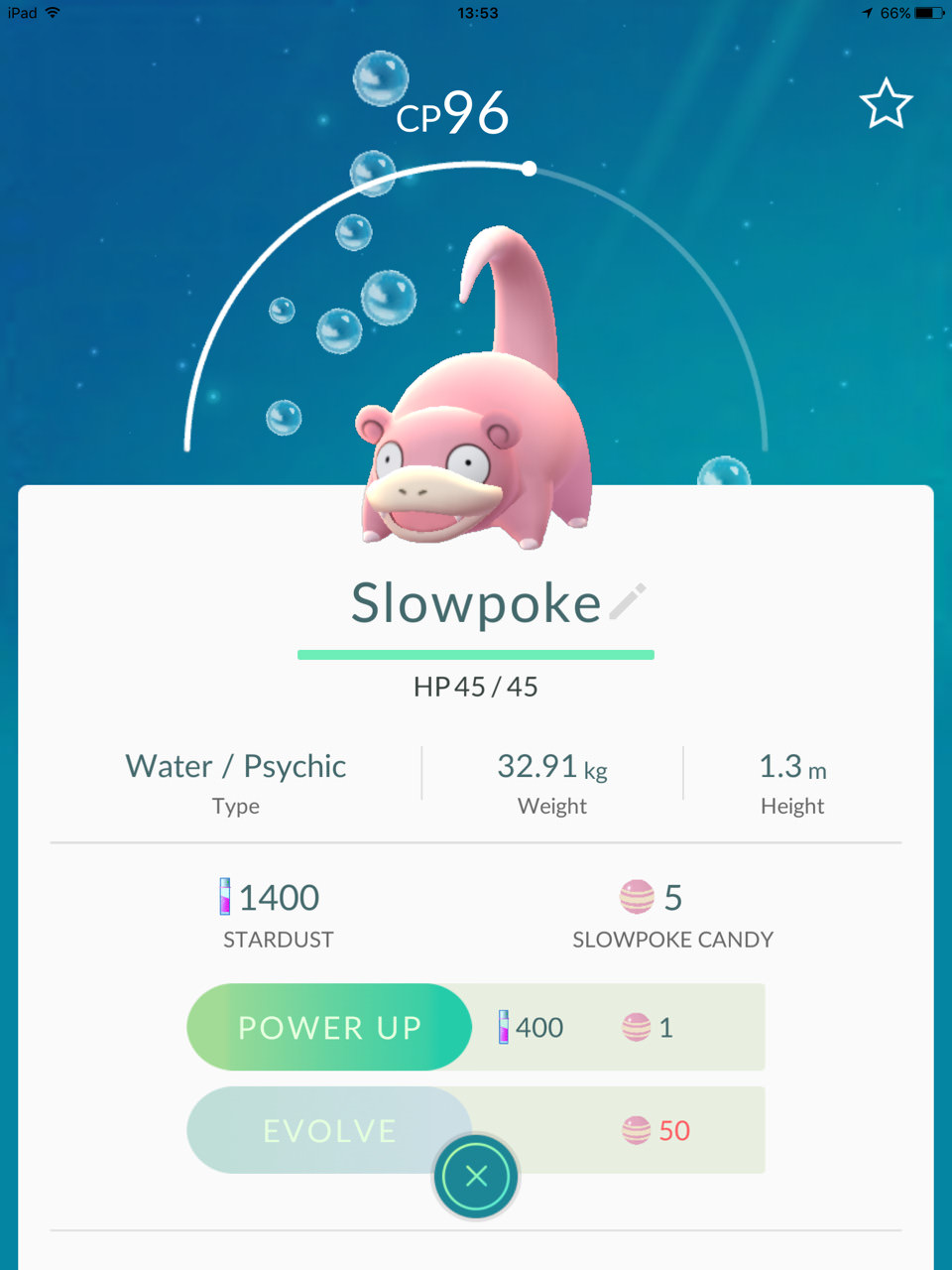Close the Pokémon detail screen
The image size is (952, 1270).
476,1177
